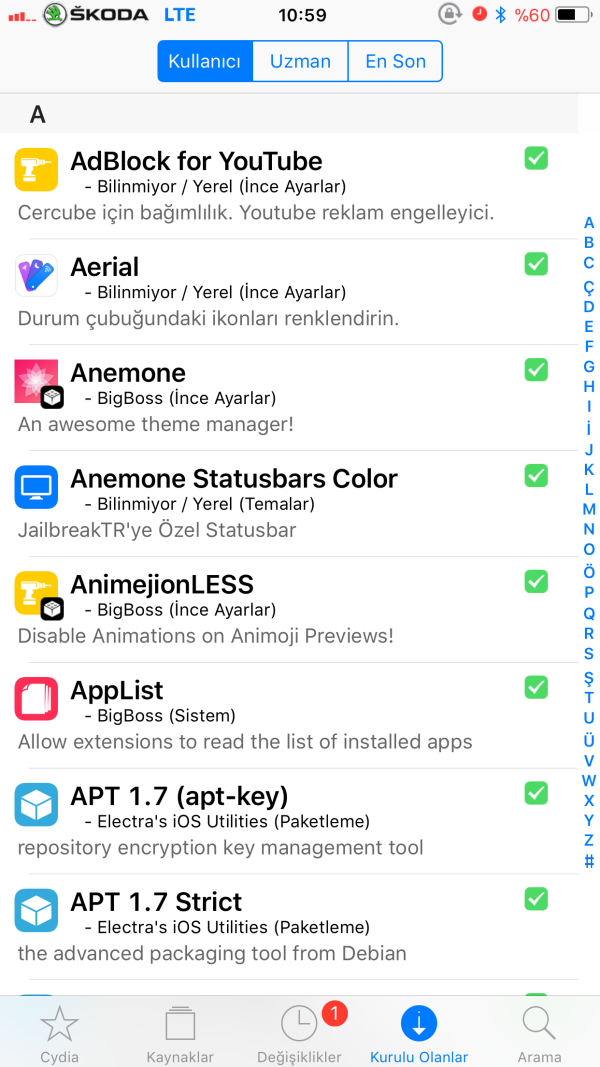Open the Değişiklikler tab
Screen dimensions: 600x1067
(x=299, y=1033)
